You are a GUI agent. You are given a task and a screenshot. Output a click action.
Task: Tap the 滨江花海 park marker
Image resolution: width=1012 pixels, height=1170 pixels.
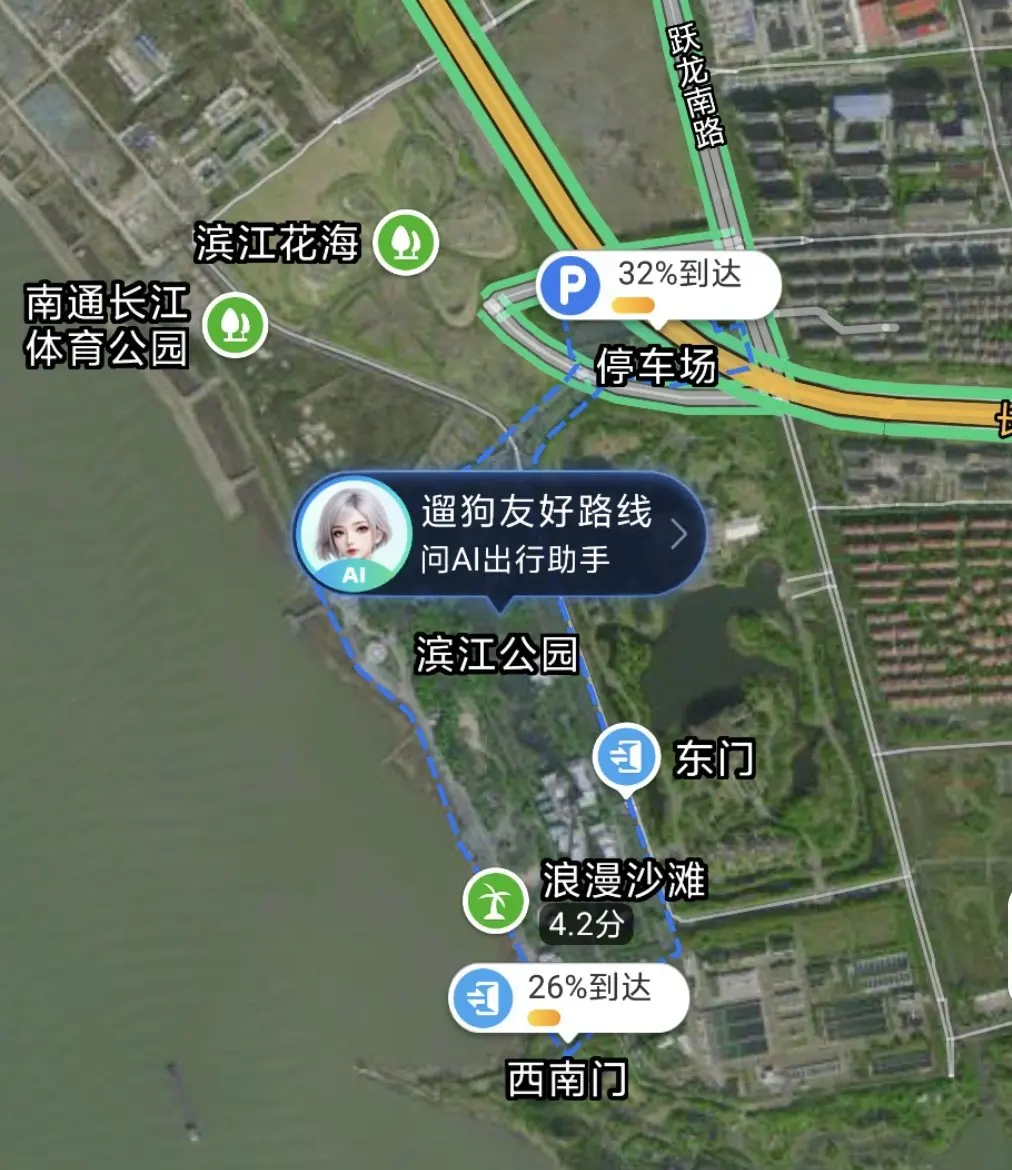405,243
